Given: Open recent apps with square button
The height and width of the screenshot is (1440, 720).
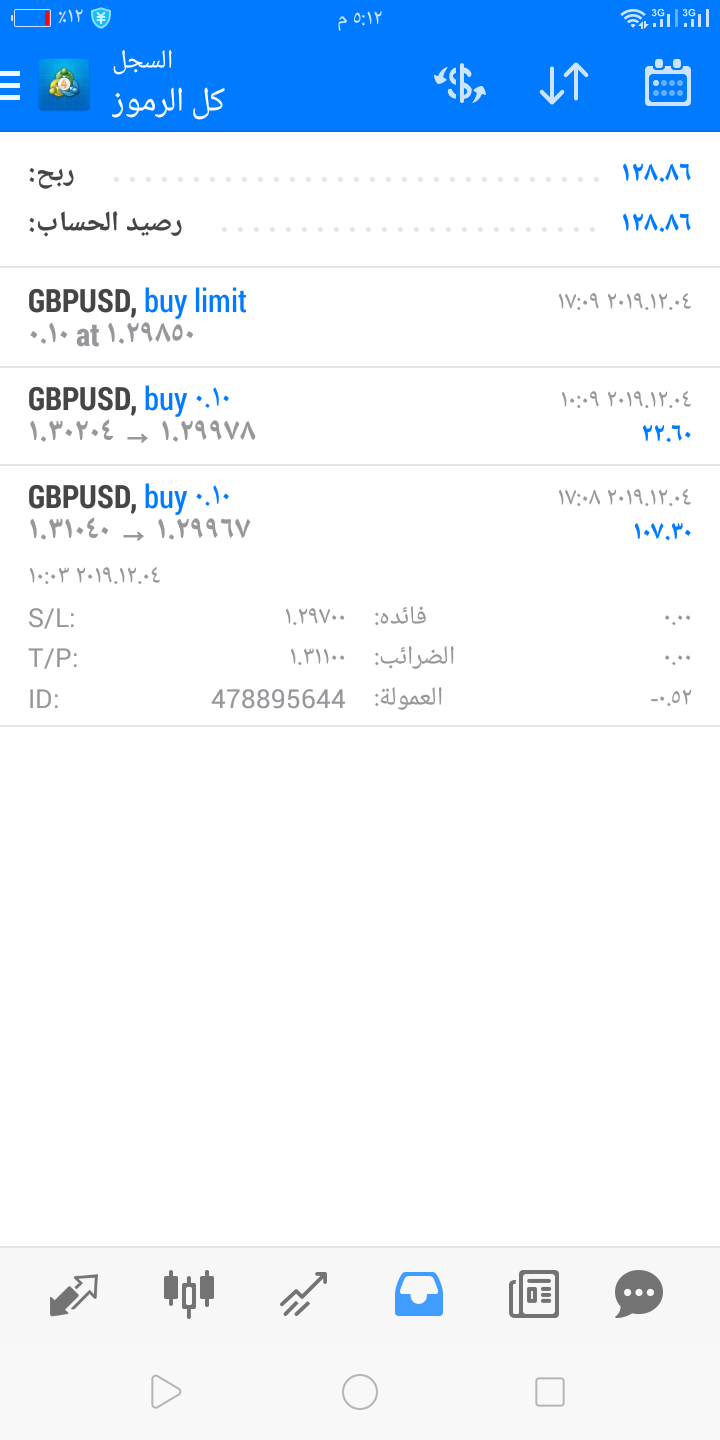Looking at the screenshot, I should [550, 1391].
